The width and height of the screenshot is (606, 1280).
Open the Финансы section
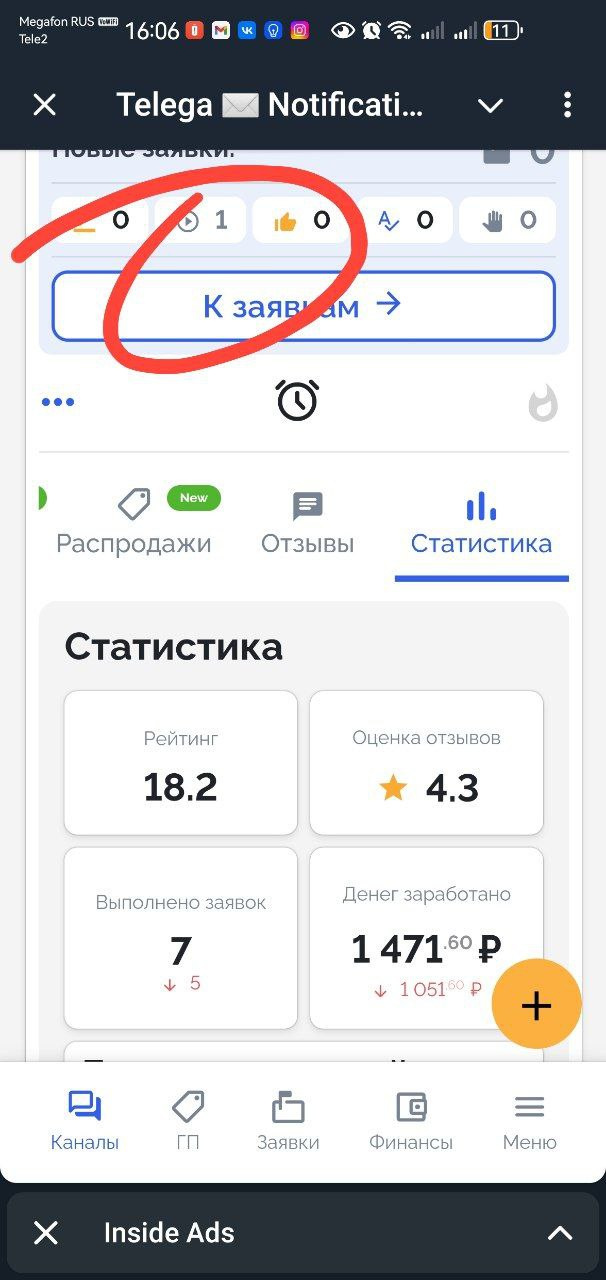(x=411, y=1121)
